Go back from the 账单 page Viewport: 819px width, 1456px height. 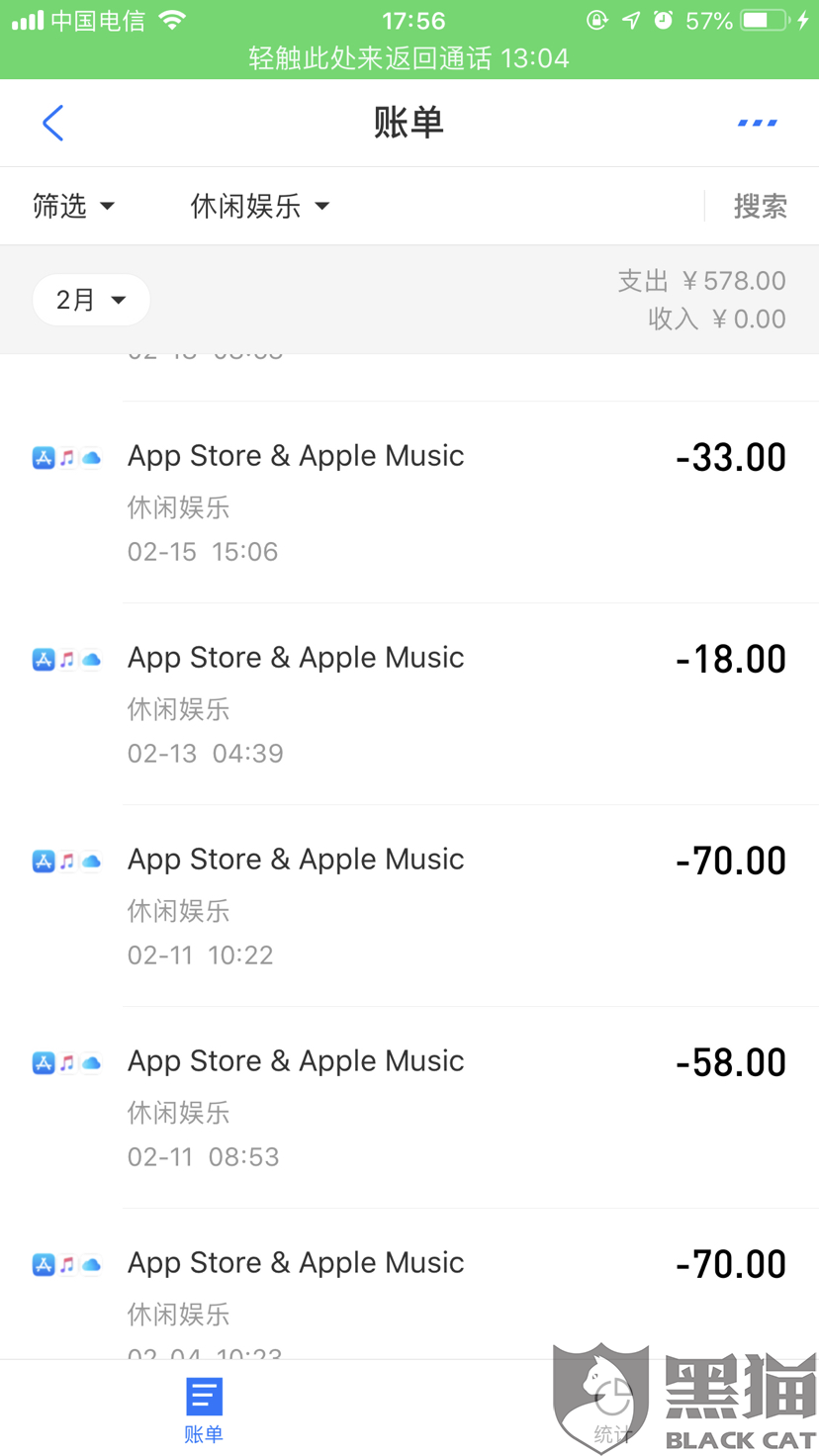[52, 123]
